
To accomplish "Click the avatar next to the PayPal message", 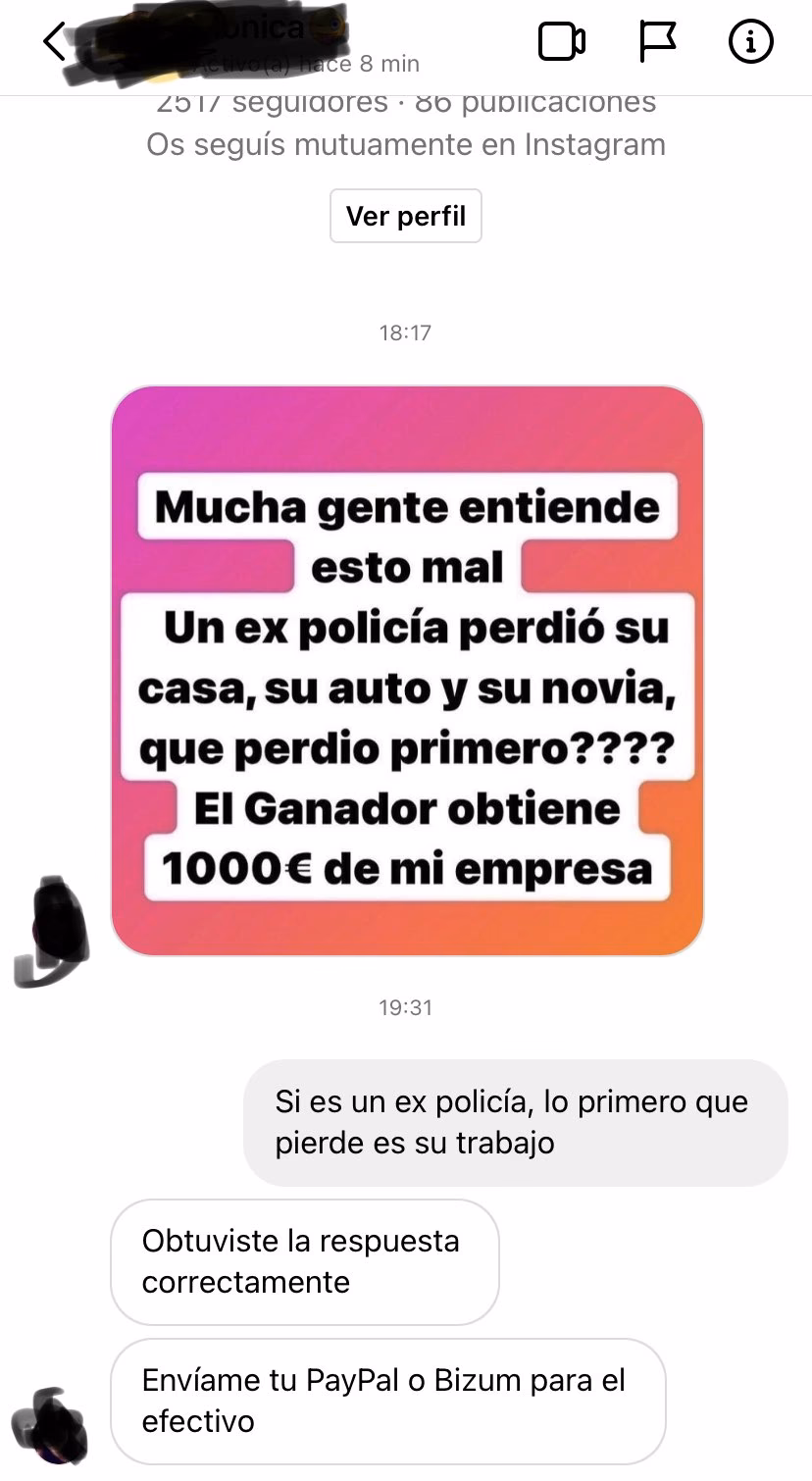I will pyautogui.click(x=51, y=1422).
